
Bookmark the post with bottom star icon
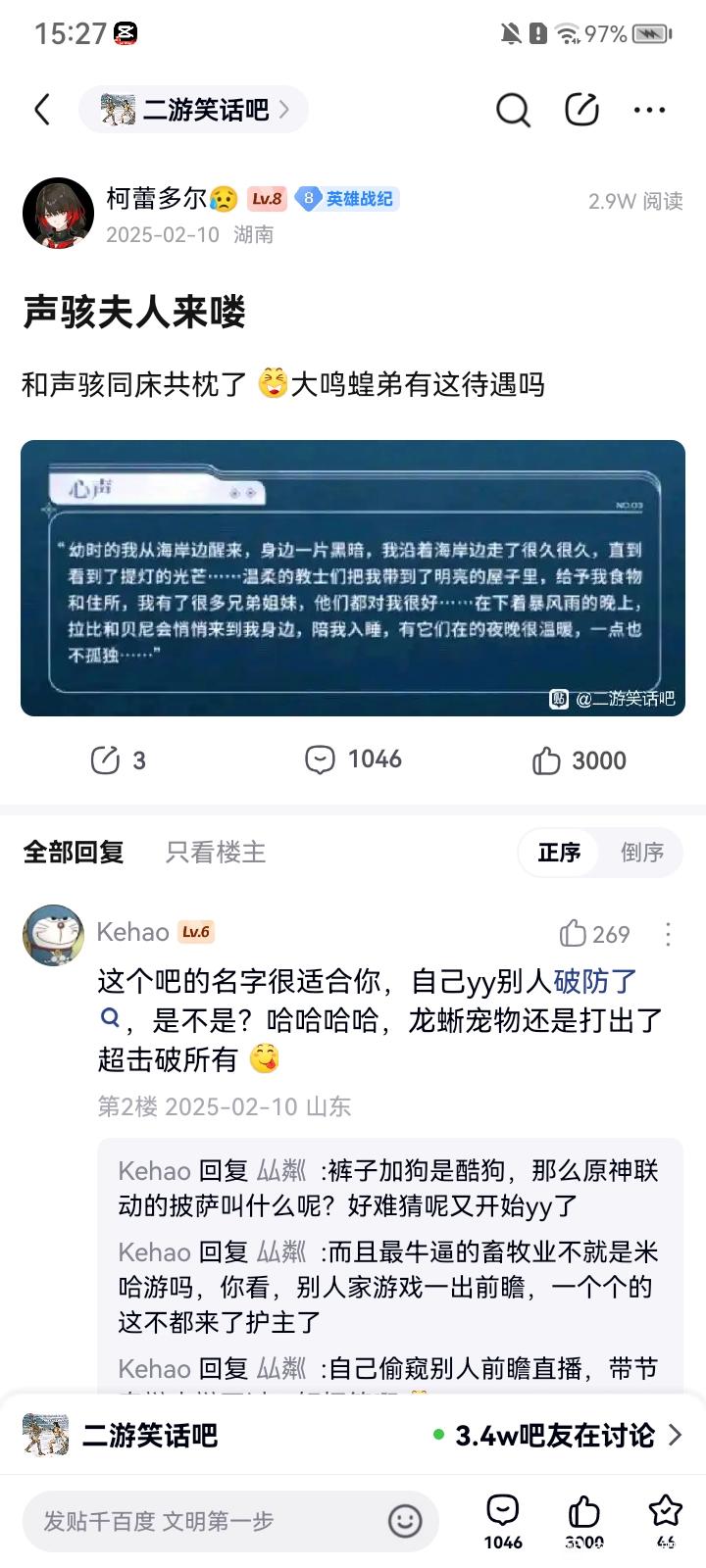pos(666,1521)
